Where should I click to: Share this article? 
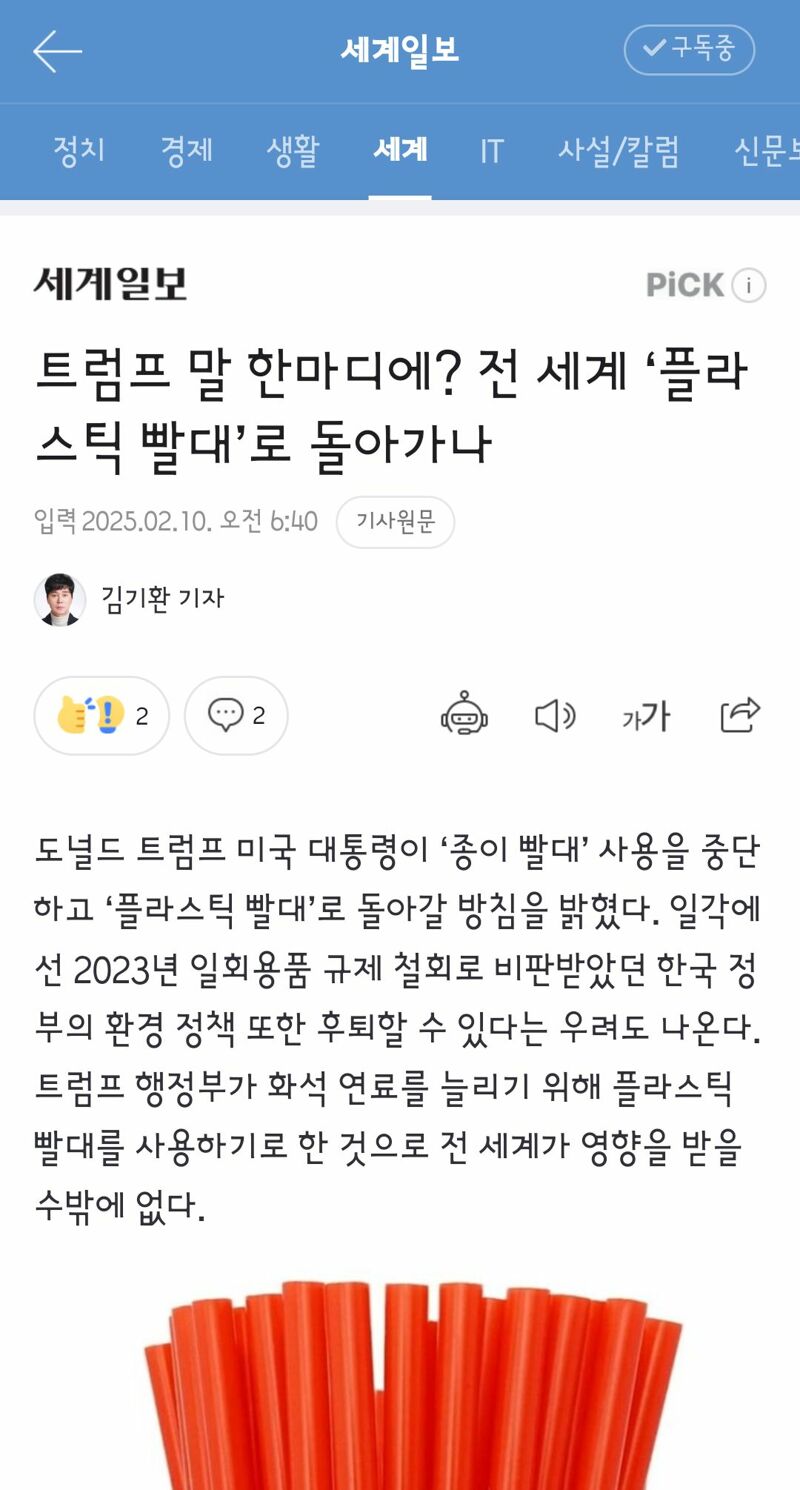coord(740,715)
